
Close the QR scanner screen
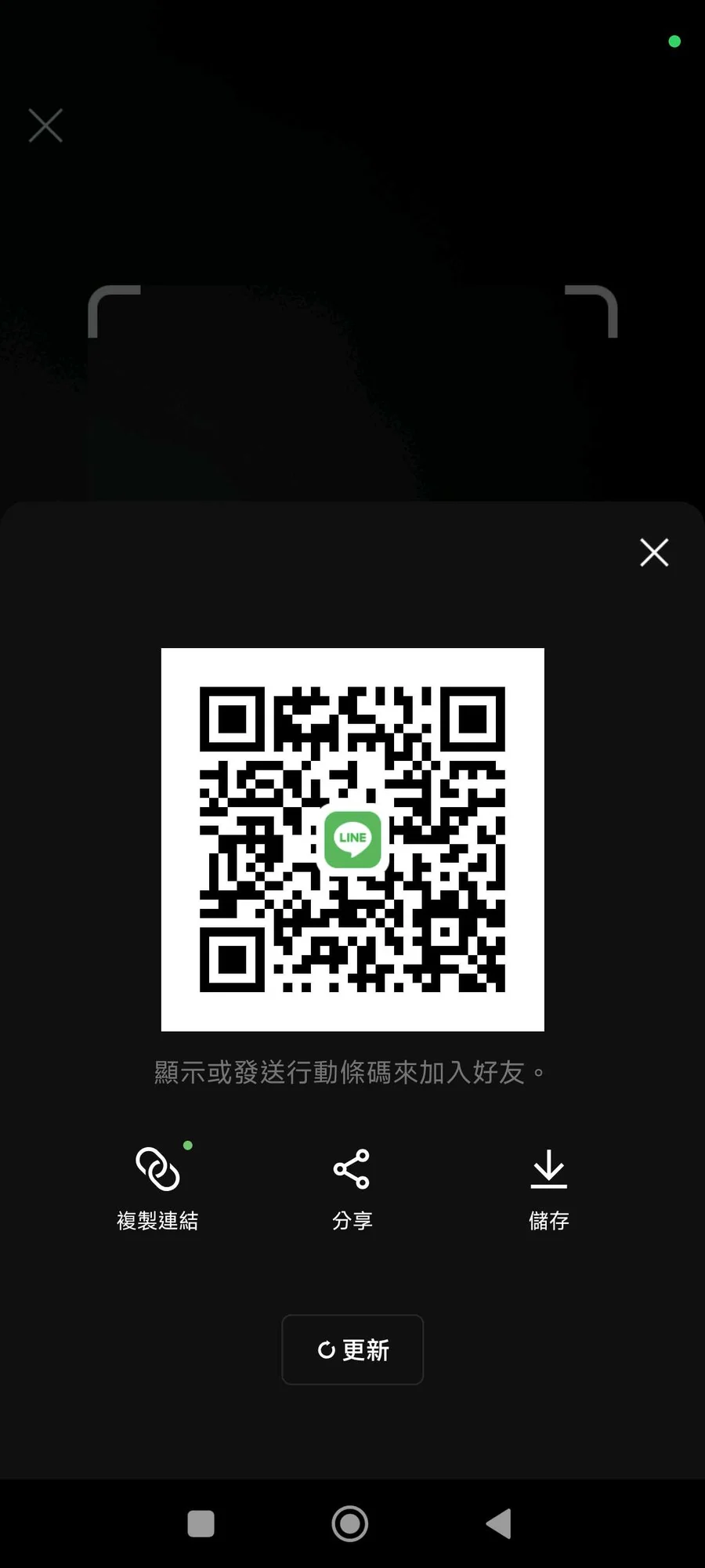(x=45, y=125)
